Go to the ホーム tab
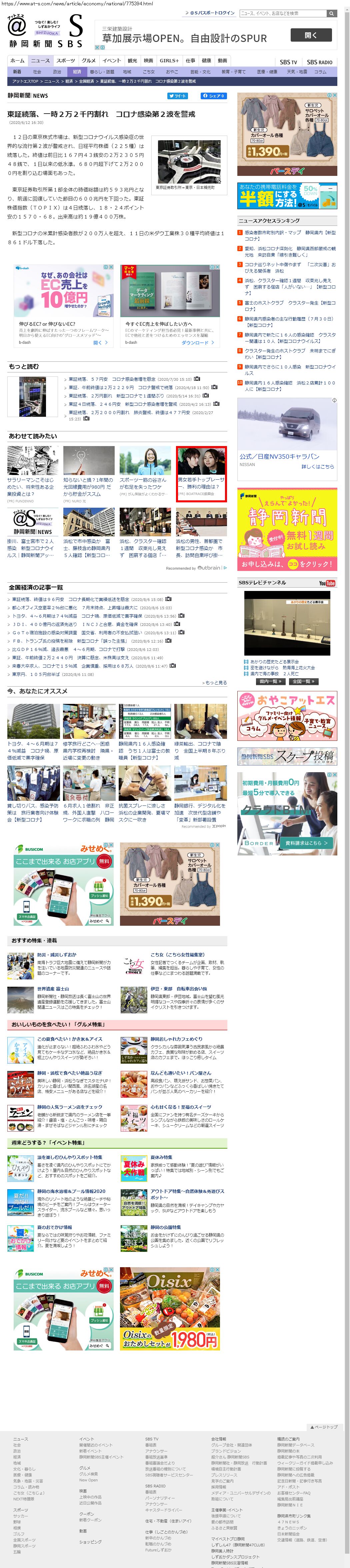This screenshot has width=350, height=1568. click(x=18, y=61)
